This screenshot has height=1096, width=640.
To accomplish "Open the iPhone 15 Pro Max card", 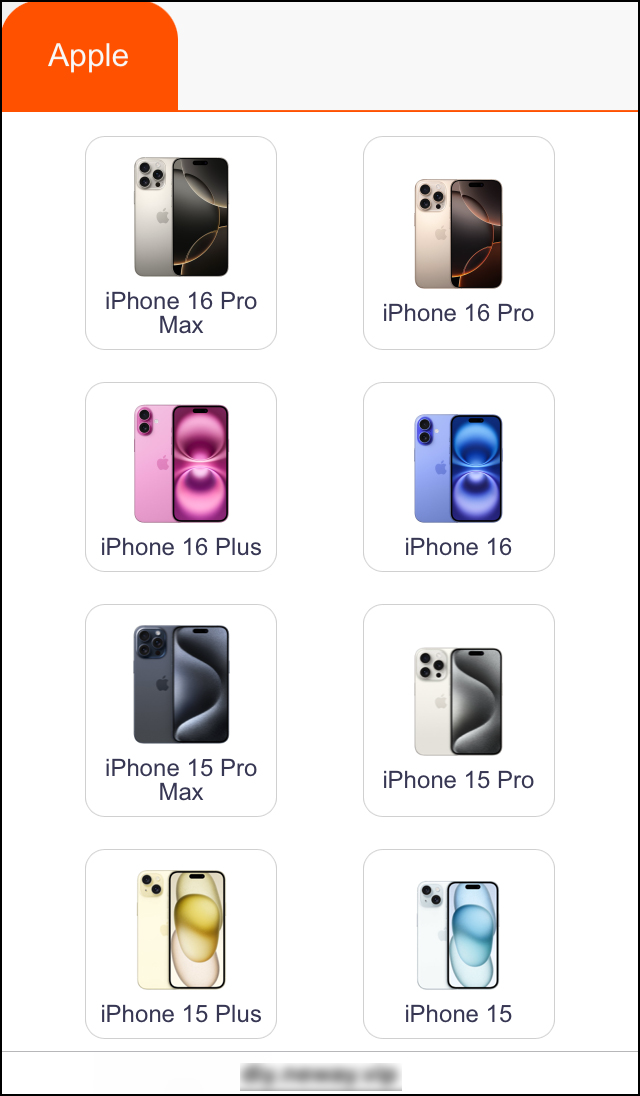I will 181,710.
